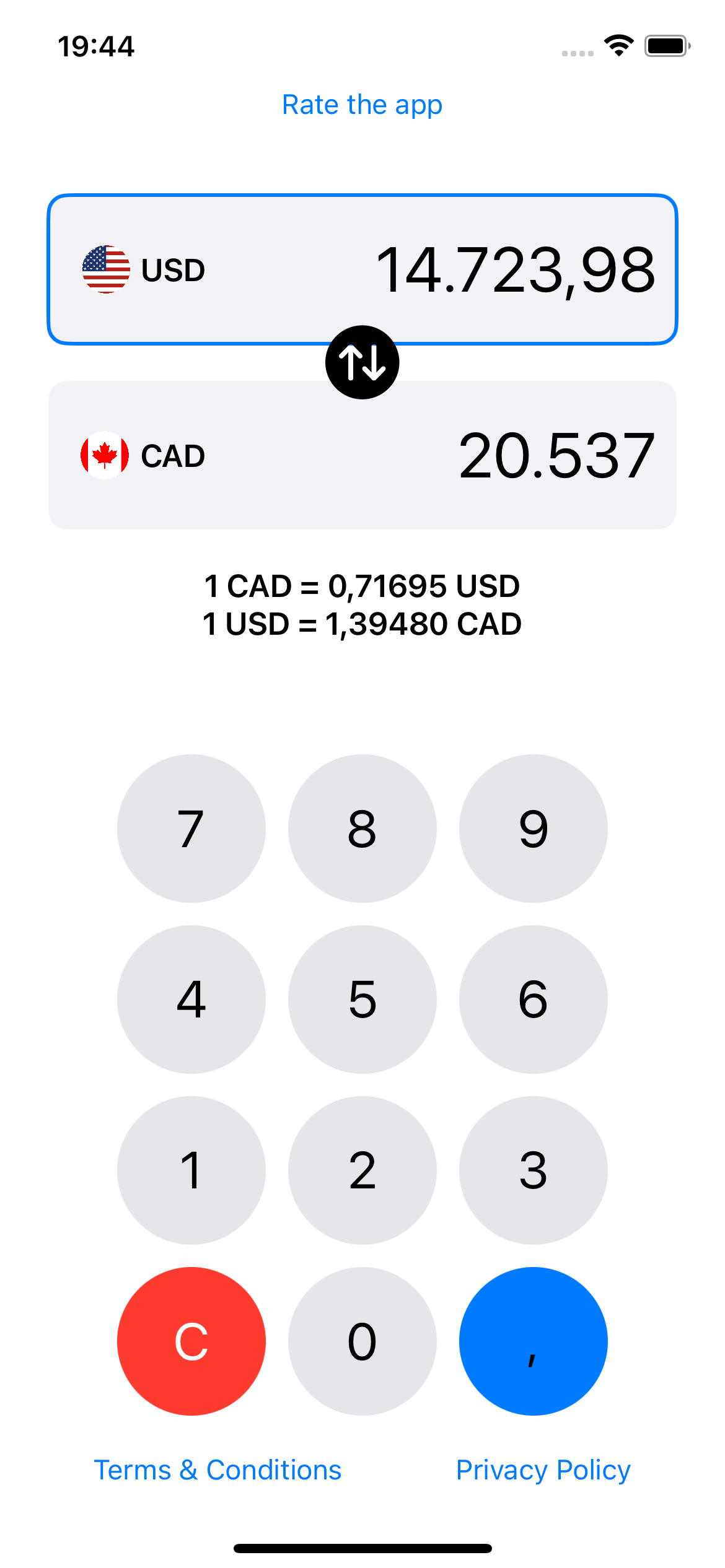The image size is (725, 1568).
Task: Tap the 2 key
Action: (362, 1170)
